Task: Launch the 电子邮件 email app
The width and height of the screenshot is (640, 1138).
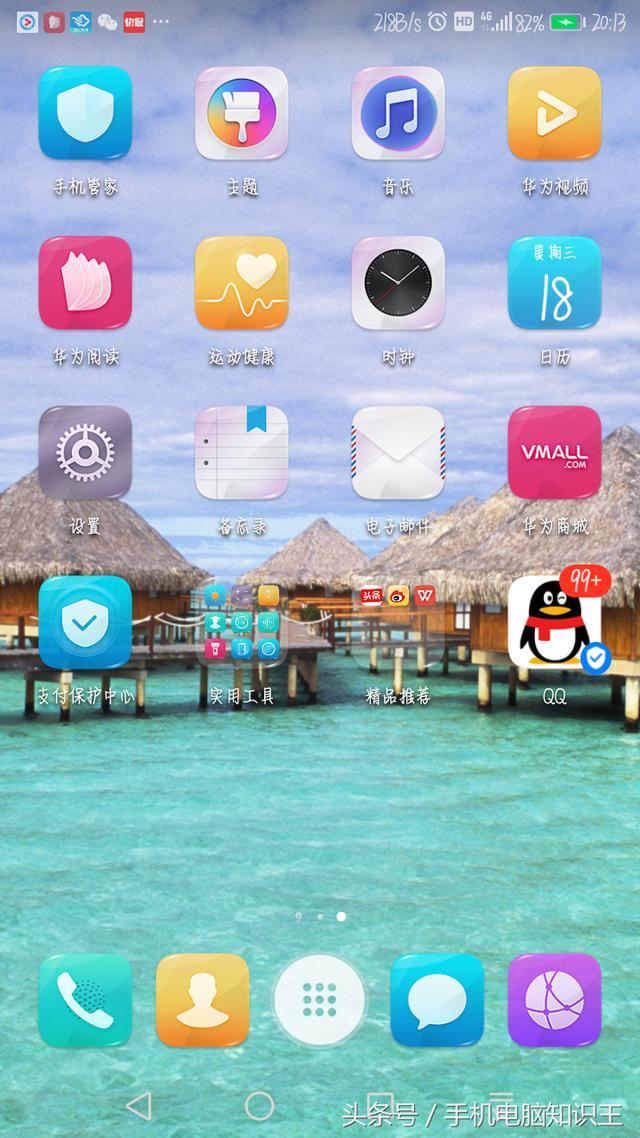Action: click(x=398, y=452)
